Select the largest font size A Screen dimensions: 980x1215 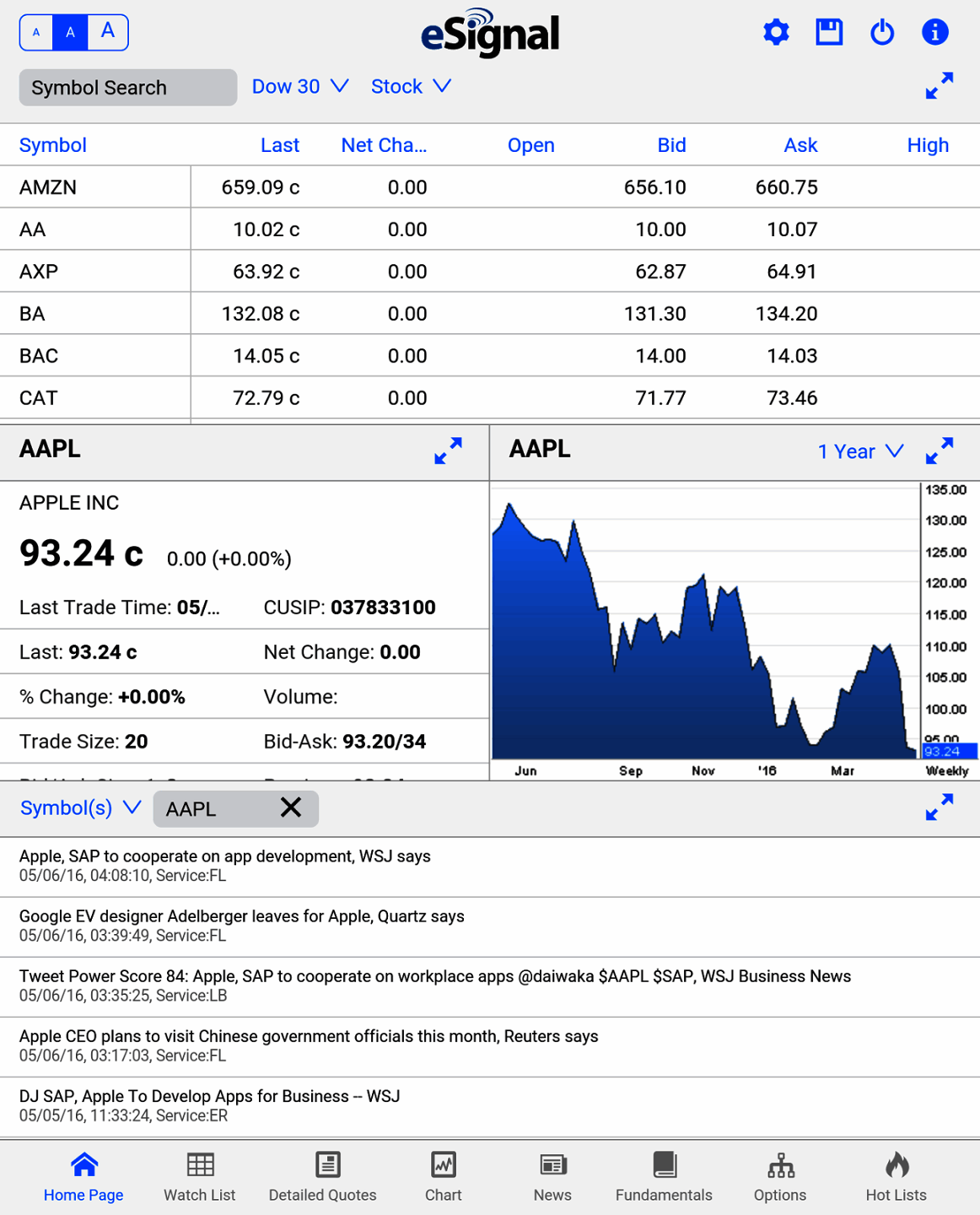pyautogui.click(x=108, y=32)
